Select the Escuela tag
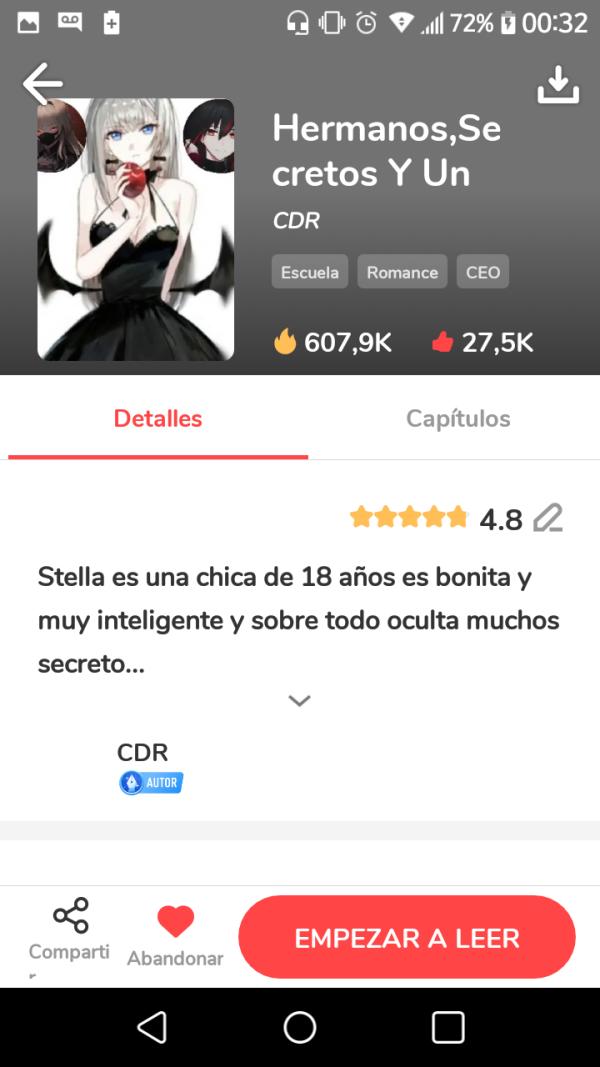This screenshot has width=600, height=1067. click(309, 272)
